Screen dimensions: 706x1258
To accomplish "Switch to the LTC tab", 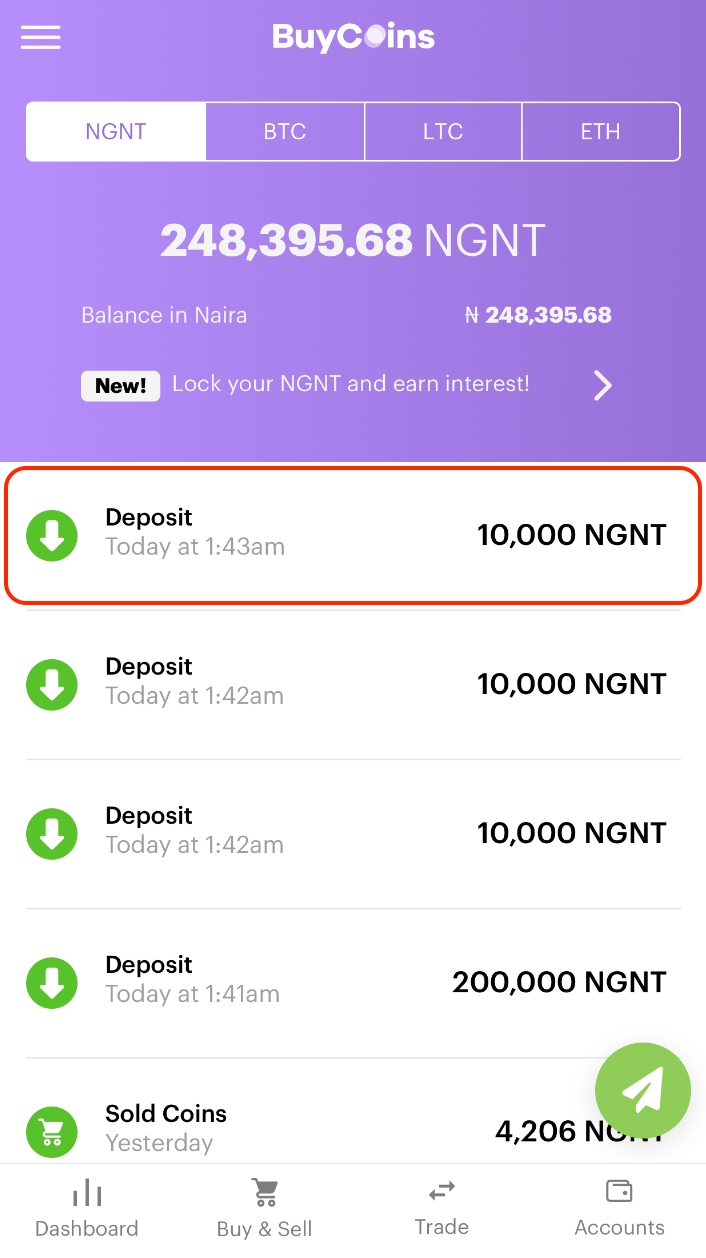I will click(443, 131).
